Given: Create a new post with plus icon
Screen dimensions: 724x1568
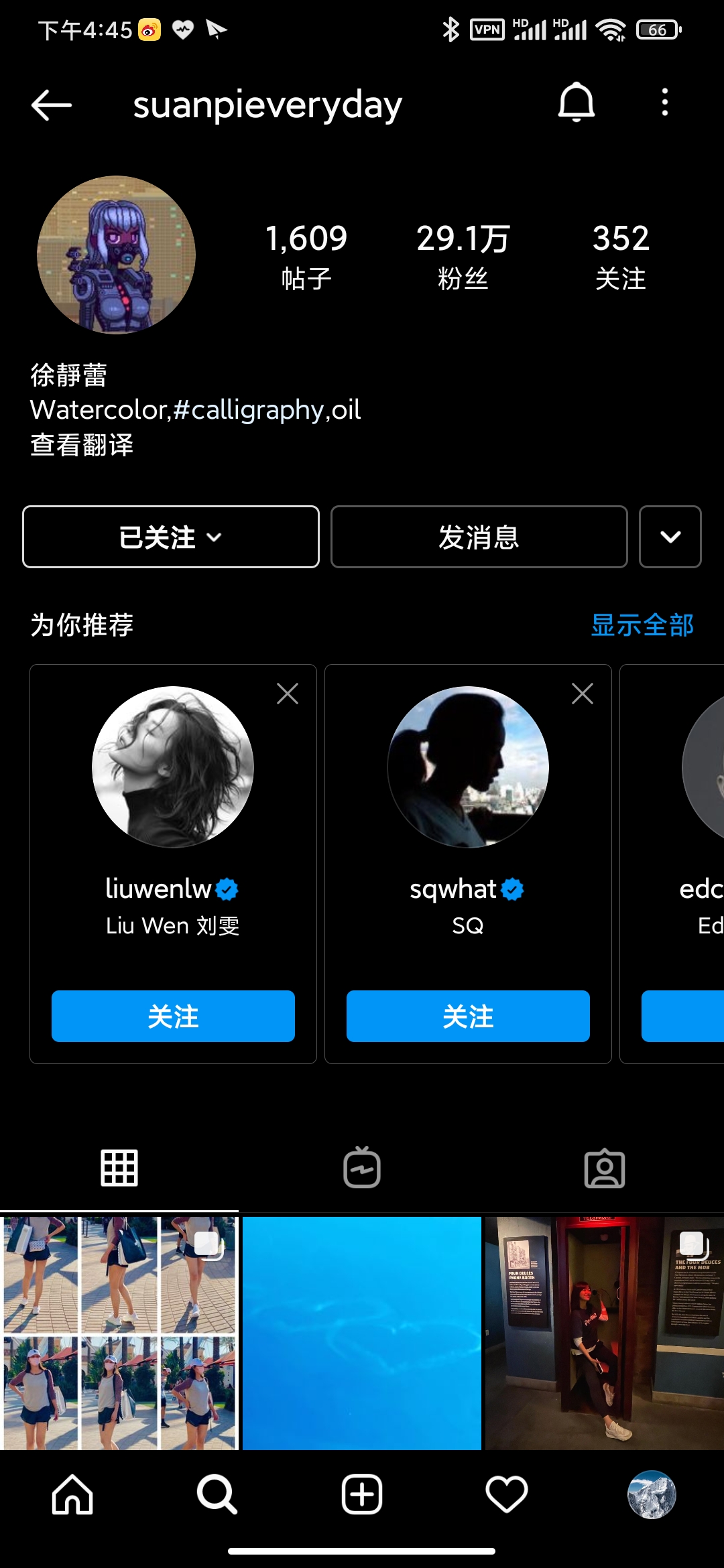Looking at the screenshot, I should coord(362,1494).
